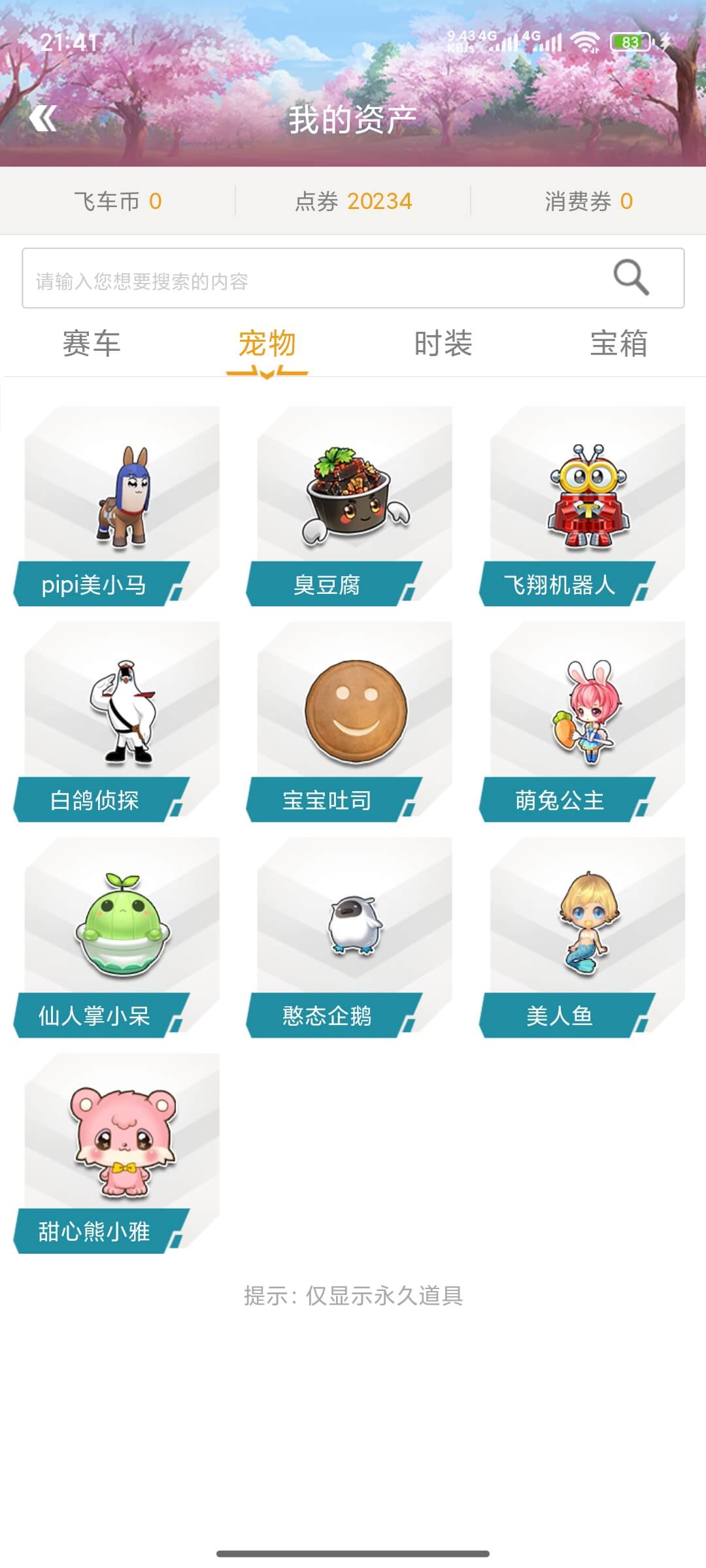Check the 飞车币 balance entry
The height and width of the screenshot is (1568, 706).
tap(116, 201)
